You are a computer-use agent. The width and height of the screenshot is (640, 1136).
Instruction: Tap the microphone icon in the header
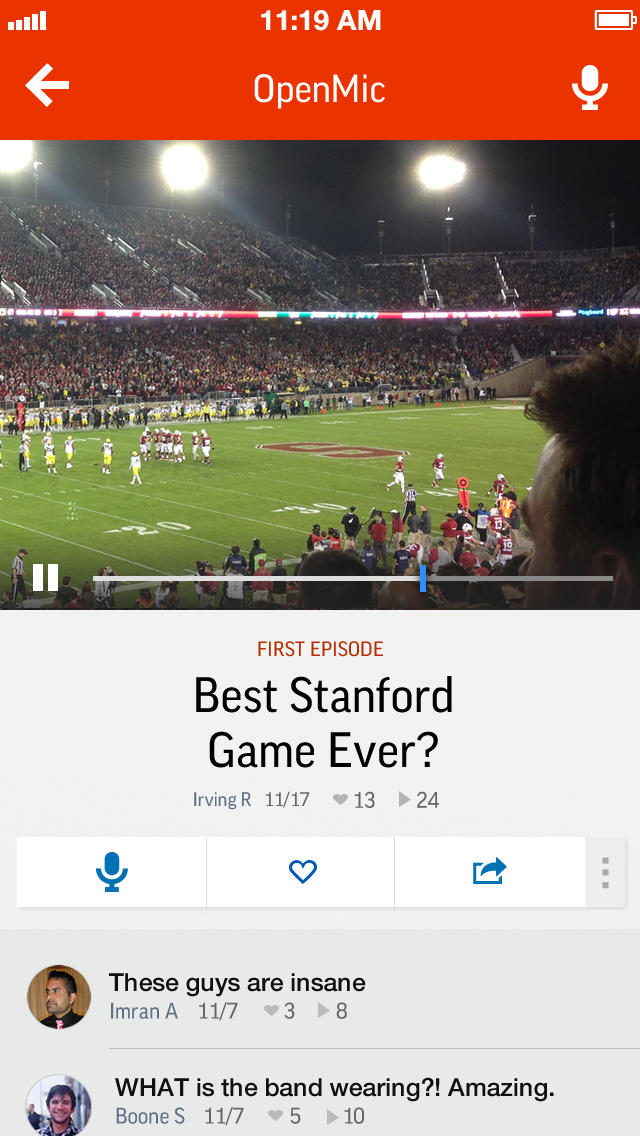pos(590,88)
